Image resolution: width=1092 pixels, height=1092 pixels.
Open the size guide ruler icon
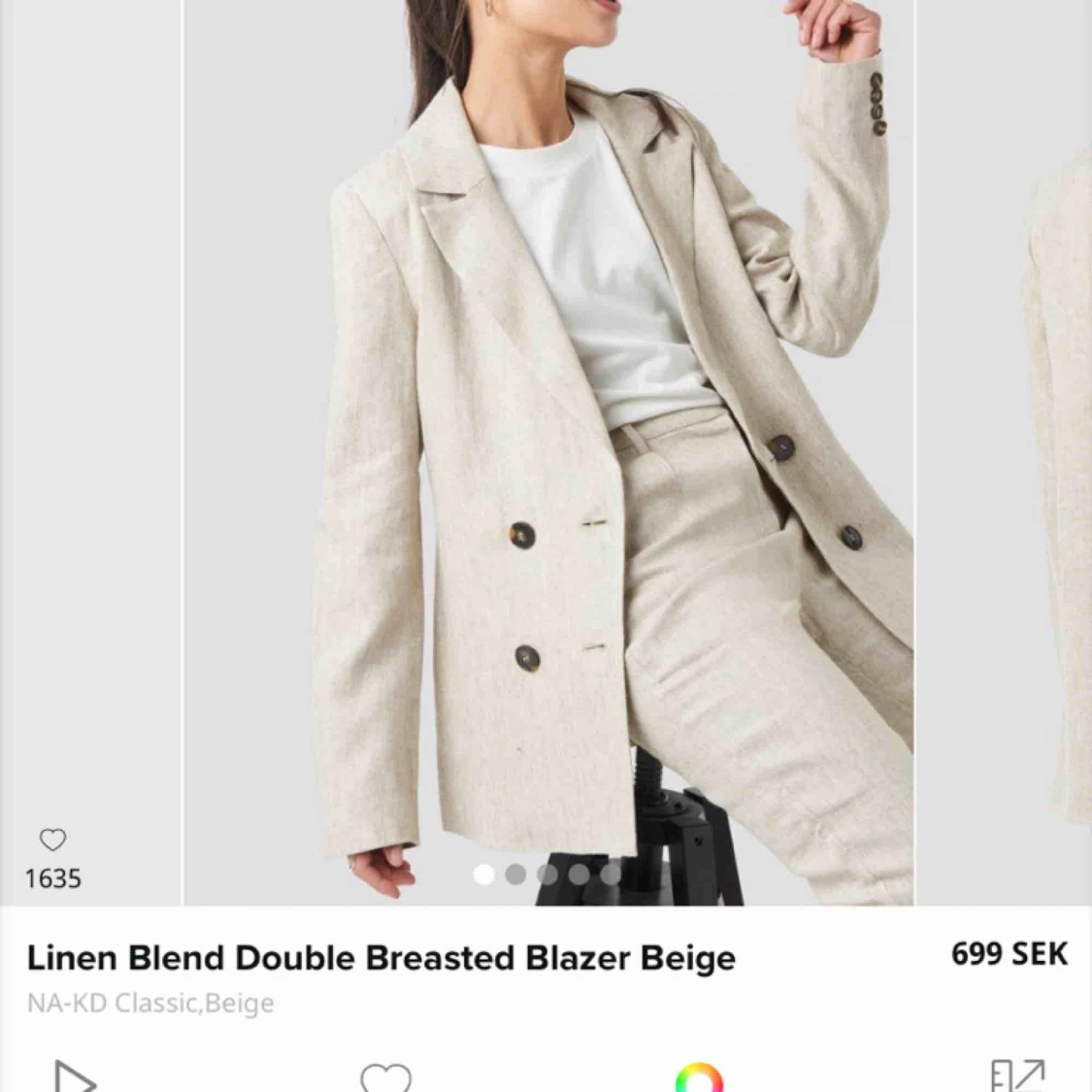[x=1016, y=1075]
